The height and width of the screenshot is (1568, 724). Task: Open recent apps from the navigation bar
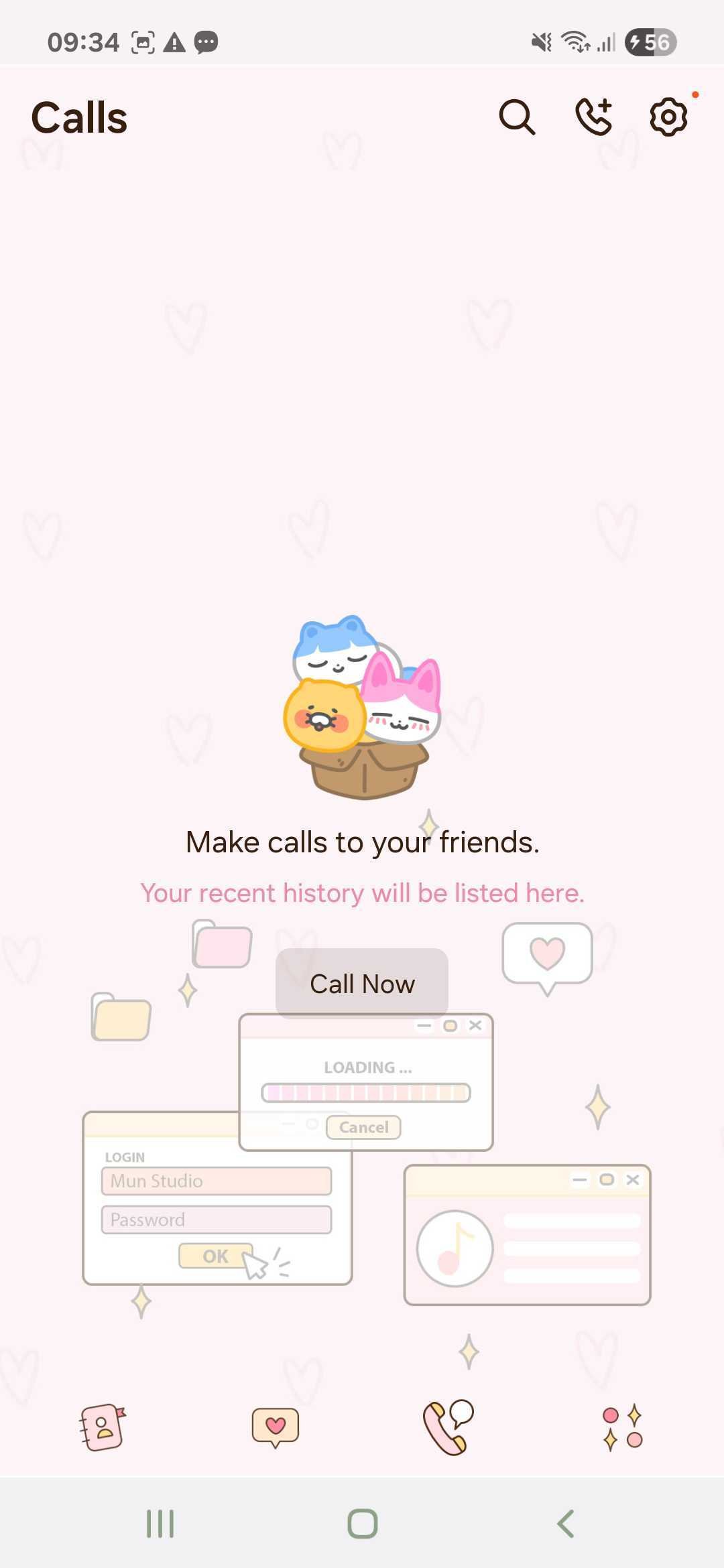click(x=160, y=1523)
